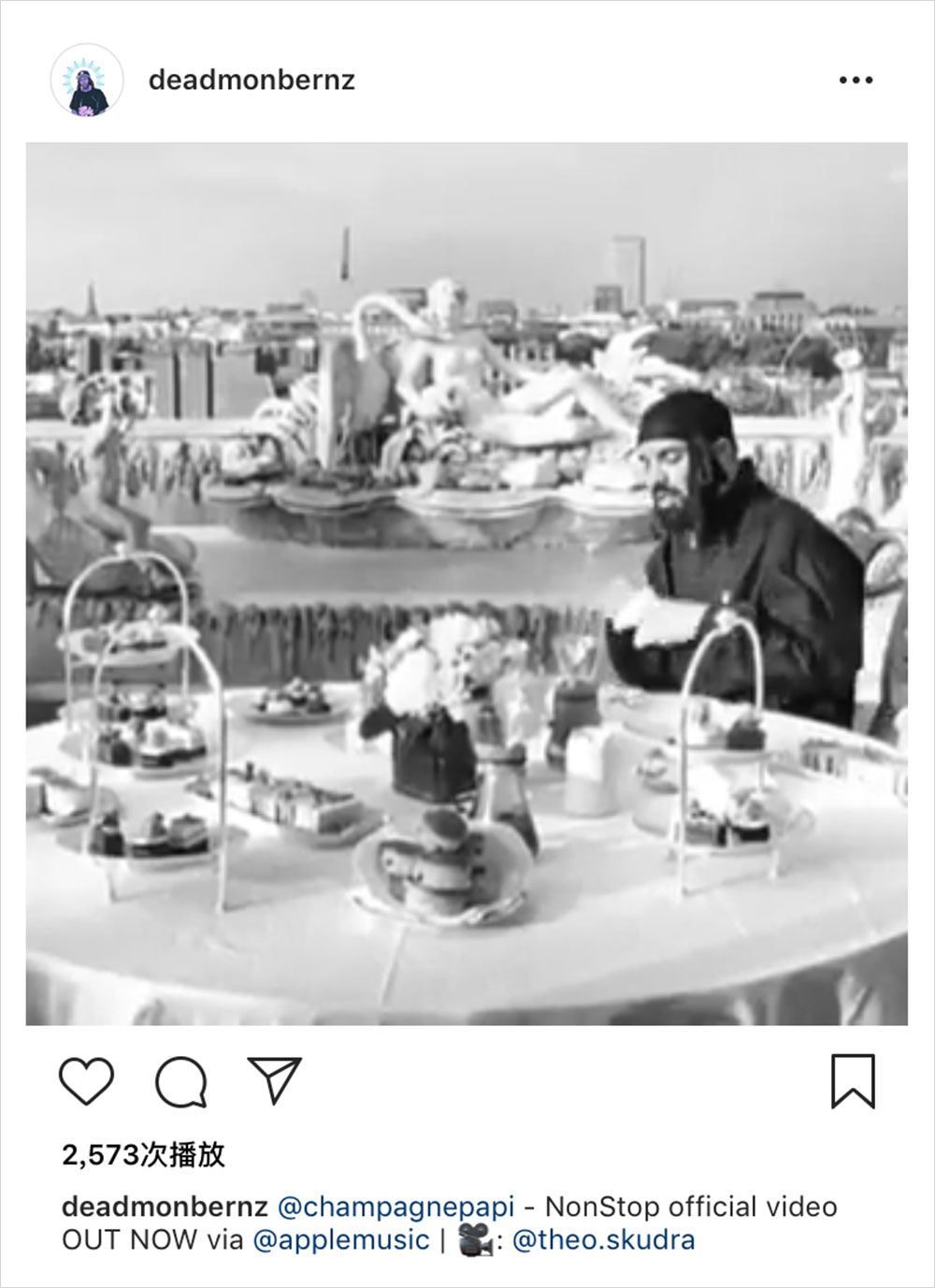Like this post with the heart icon
The width and height of the screenshot is (935, 1288).
coord(87,1081)
